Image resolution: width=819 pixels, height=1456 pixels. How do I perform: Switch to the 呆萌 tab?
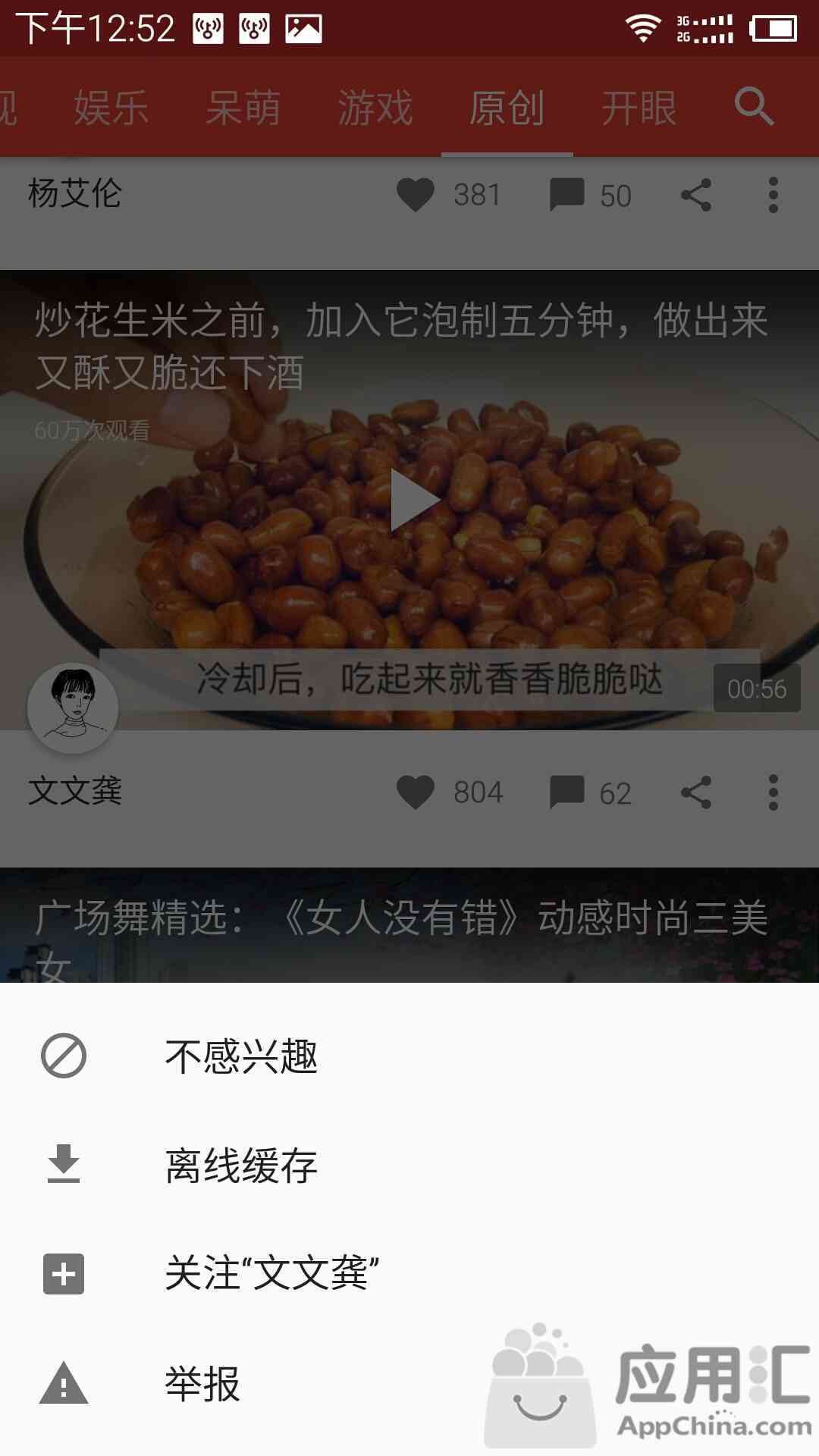[x=243, y=108]
